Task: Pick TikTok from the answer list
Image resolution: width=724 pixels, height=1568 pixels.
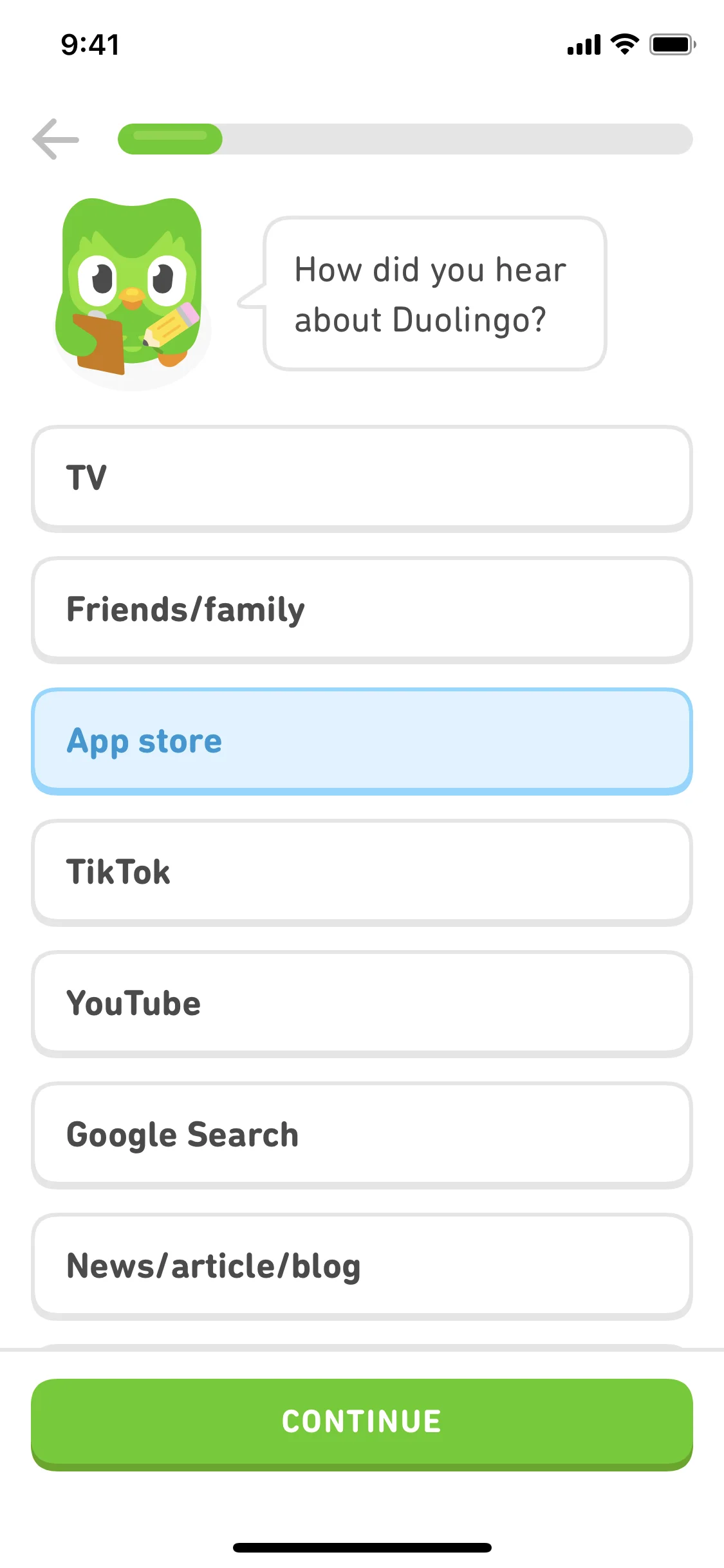Action: tap(362, 872)
